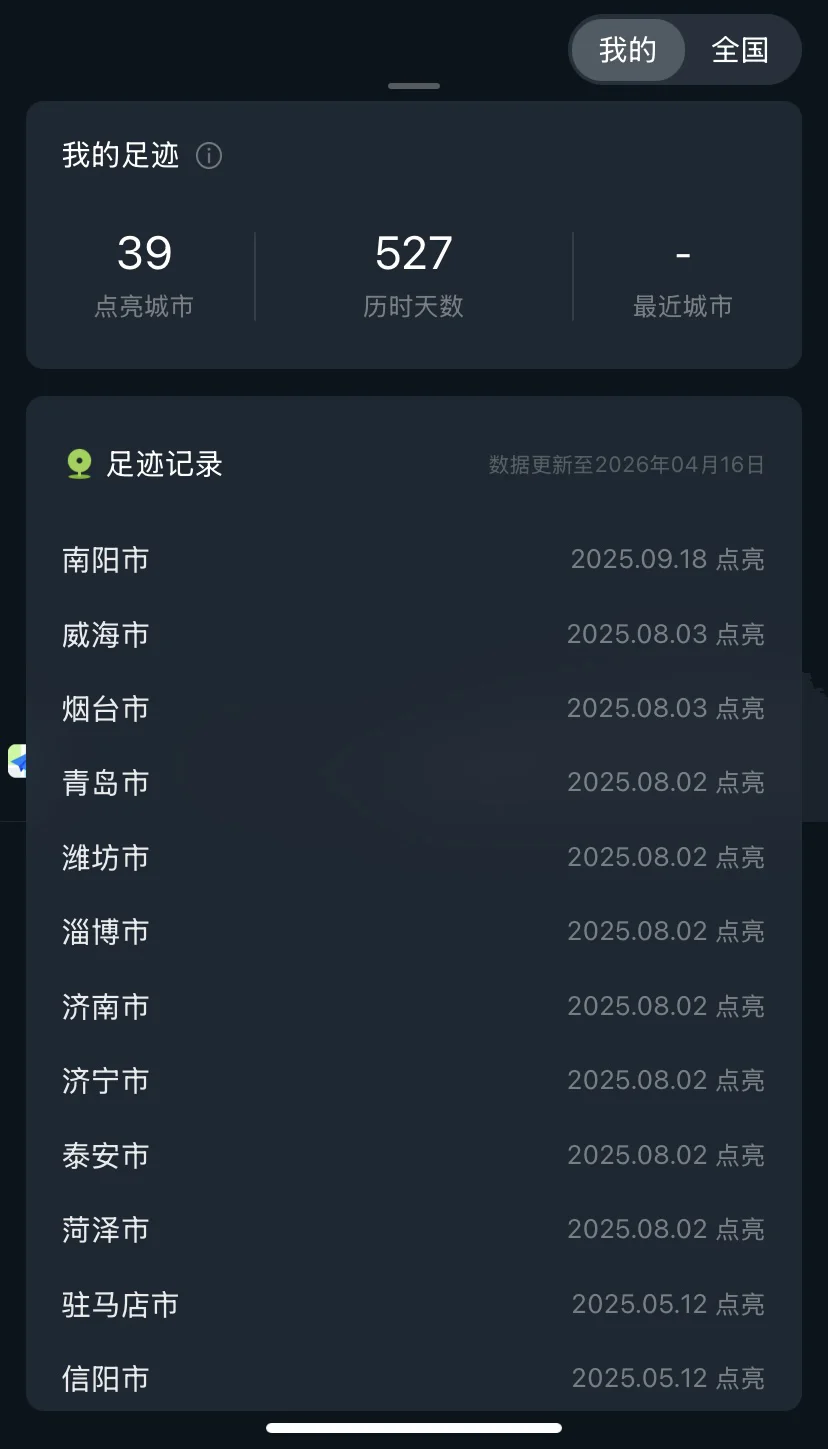
Task: Open the 驻马店市 footprint record
Action: [414, 1304]
